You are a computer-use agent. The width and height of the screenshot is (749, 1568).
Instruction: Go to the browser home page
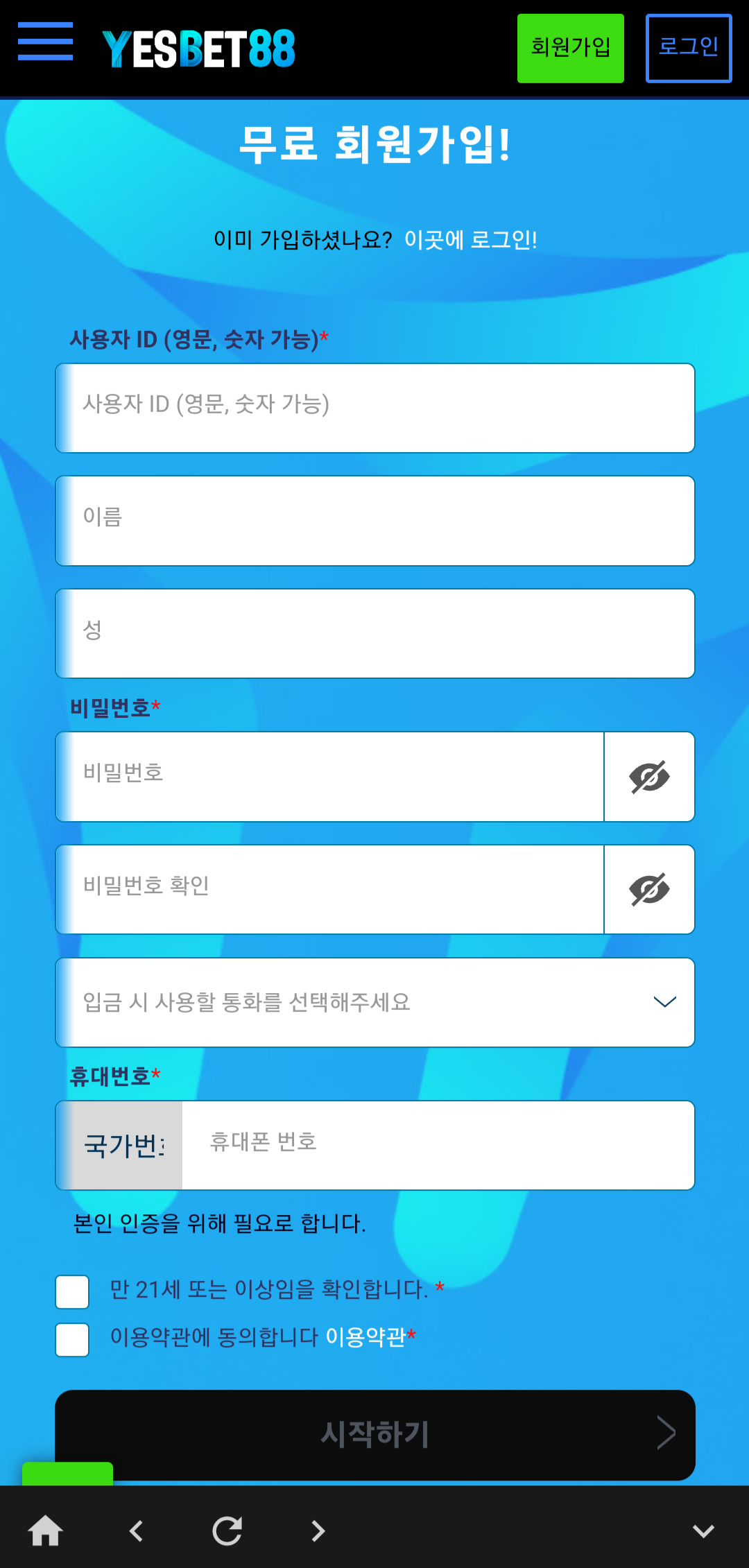pos(46,1531)
